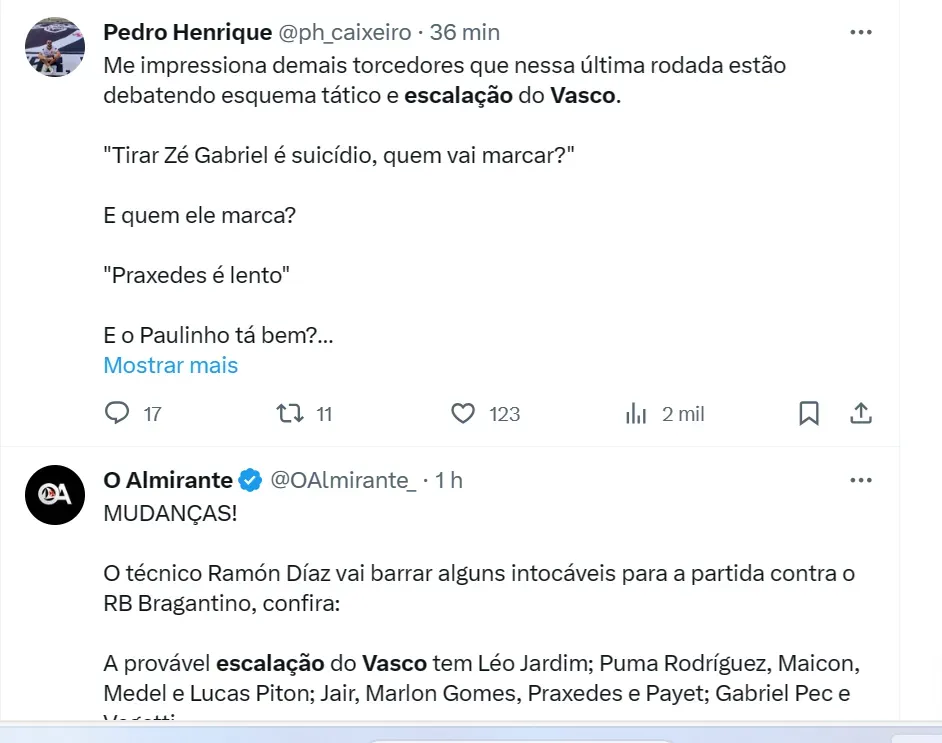Visit the @OAlmirante_ profile handle
942x743 pixels.
343,480
